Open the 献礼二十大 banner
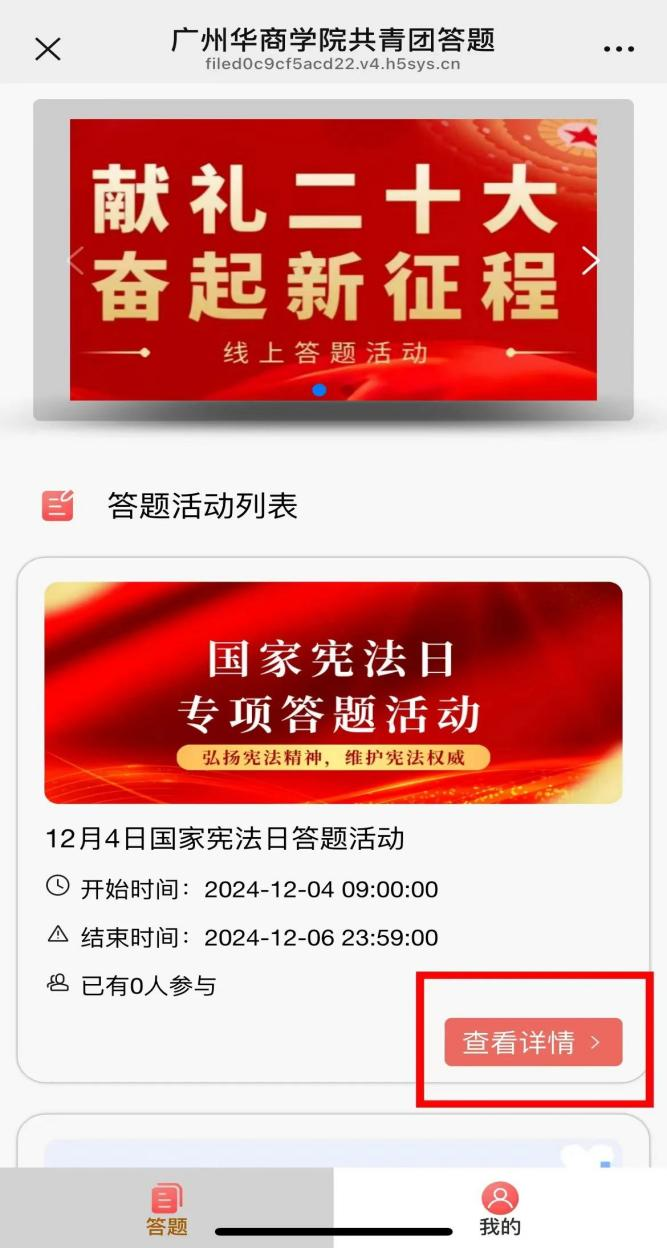Screen dimensions: 667x1248 [x=333, y=260]
